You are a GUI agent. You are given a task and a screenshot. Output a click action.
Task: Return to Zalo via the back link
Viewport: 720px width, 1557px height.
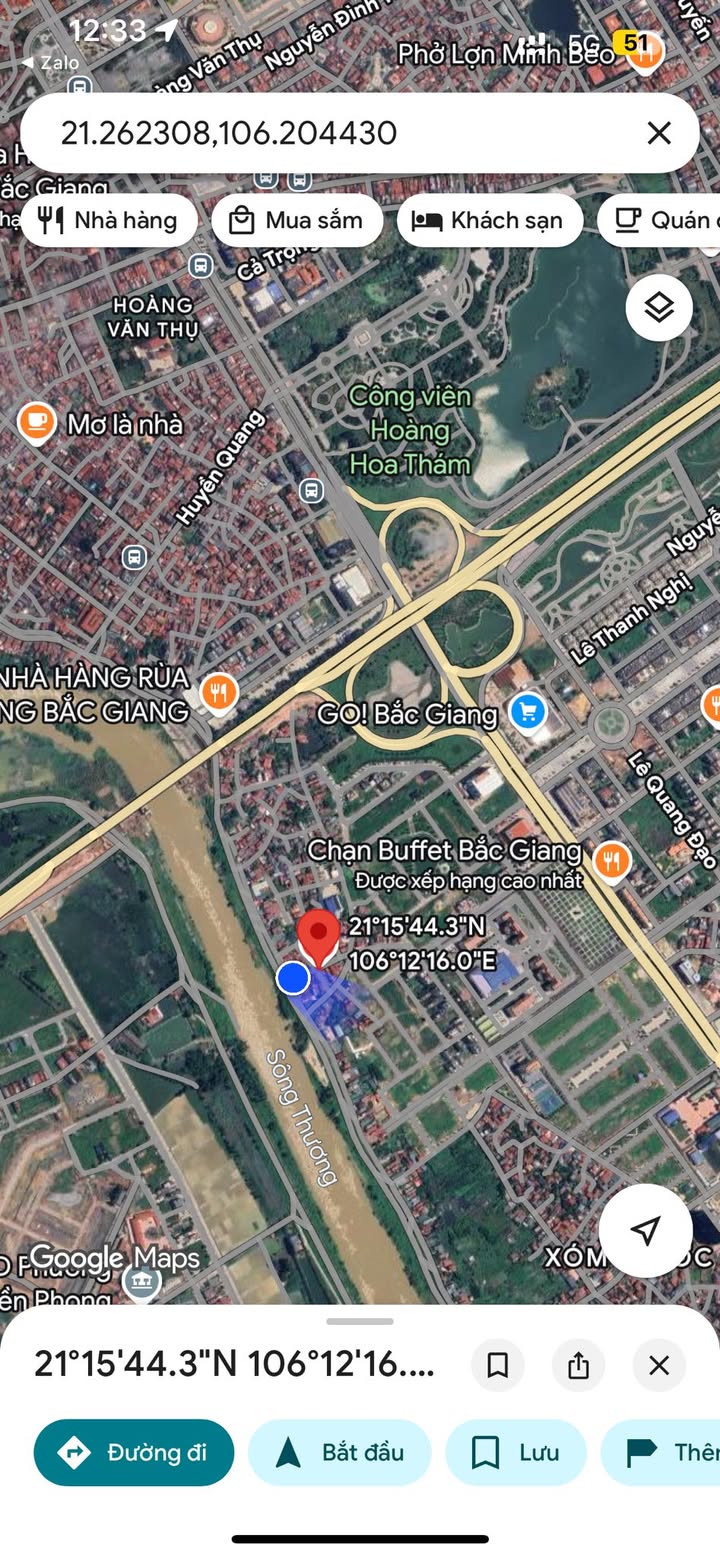click(50, 62)
